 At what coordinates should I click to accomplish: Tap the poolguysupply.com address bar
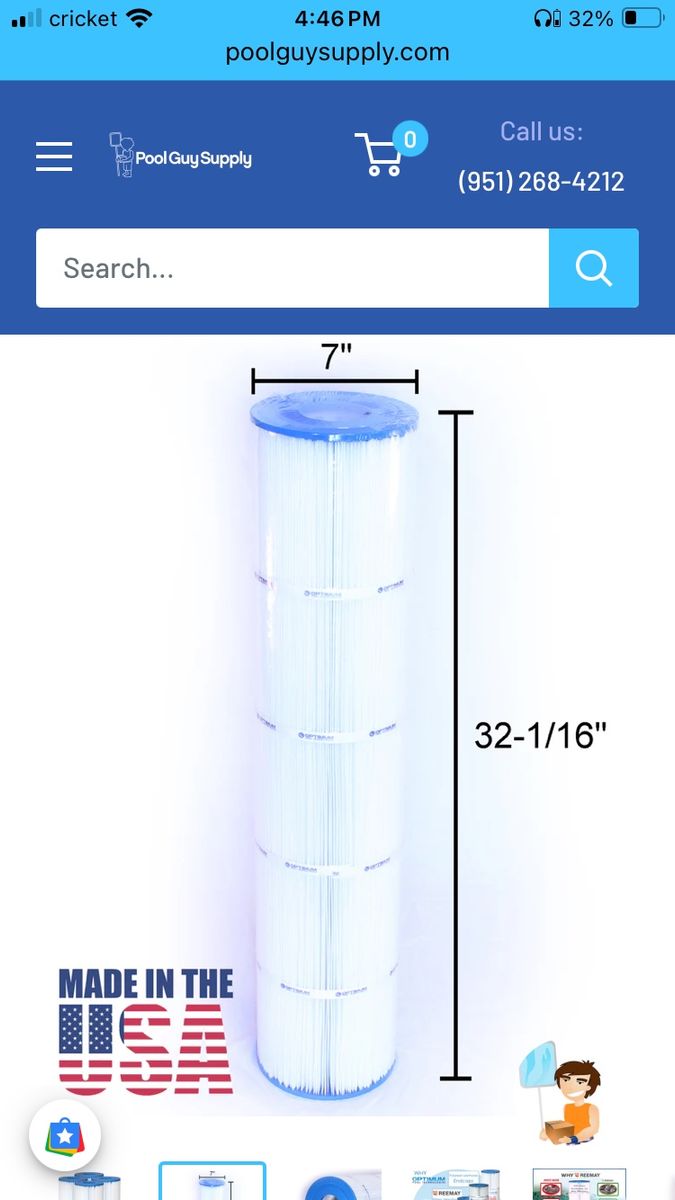point(337,52)
